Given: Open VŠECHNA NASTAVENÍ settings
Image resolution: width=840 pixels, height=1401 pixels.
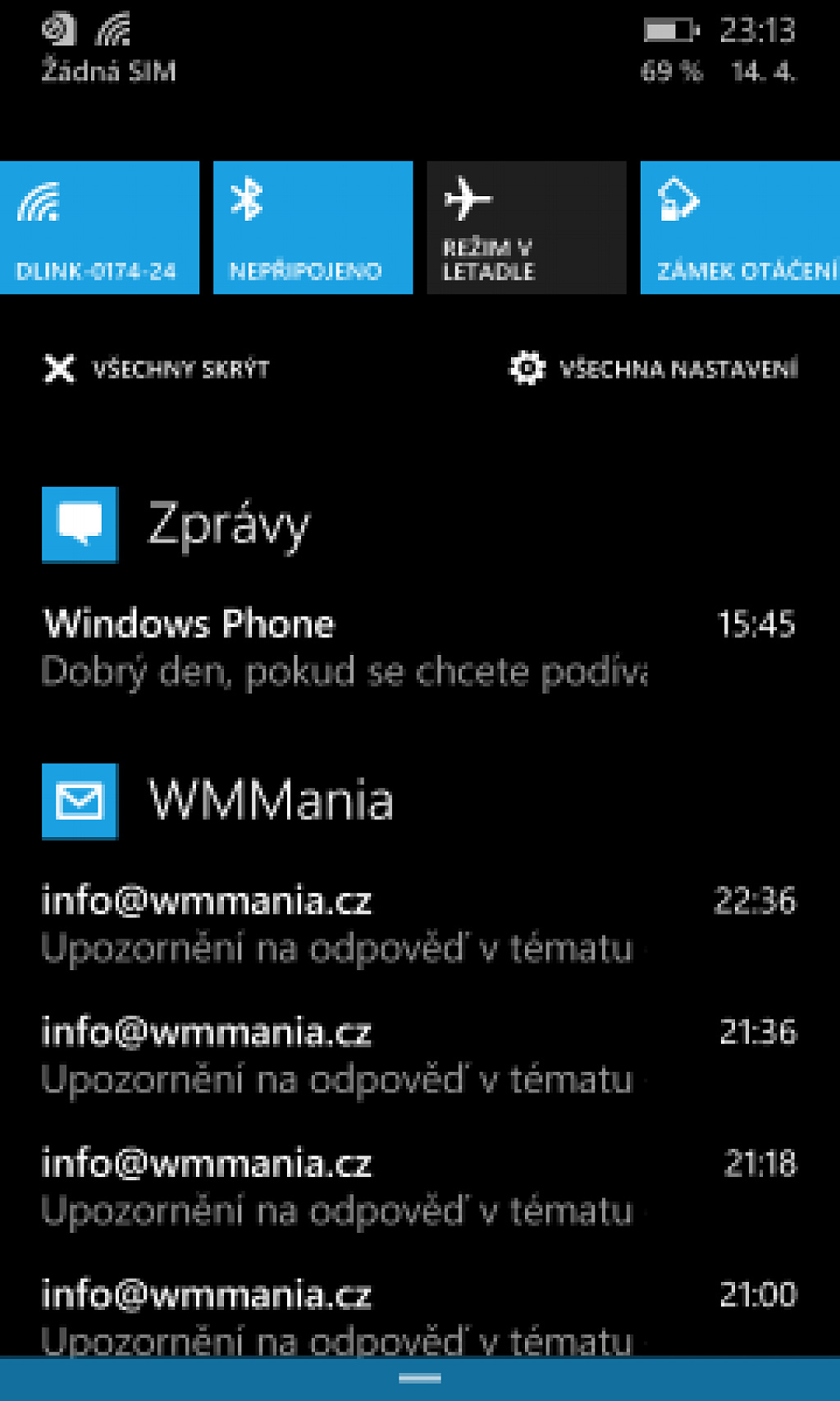Looking at the screenshot, I should click(x=654, y=369).
